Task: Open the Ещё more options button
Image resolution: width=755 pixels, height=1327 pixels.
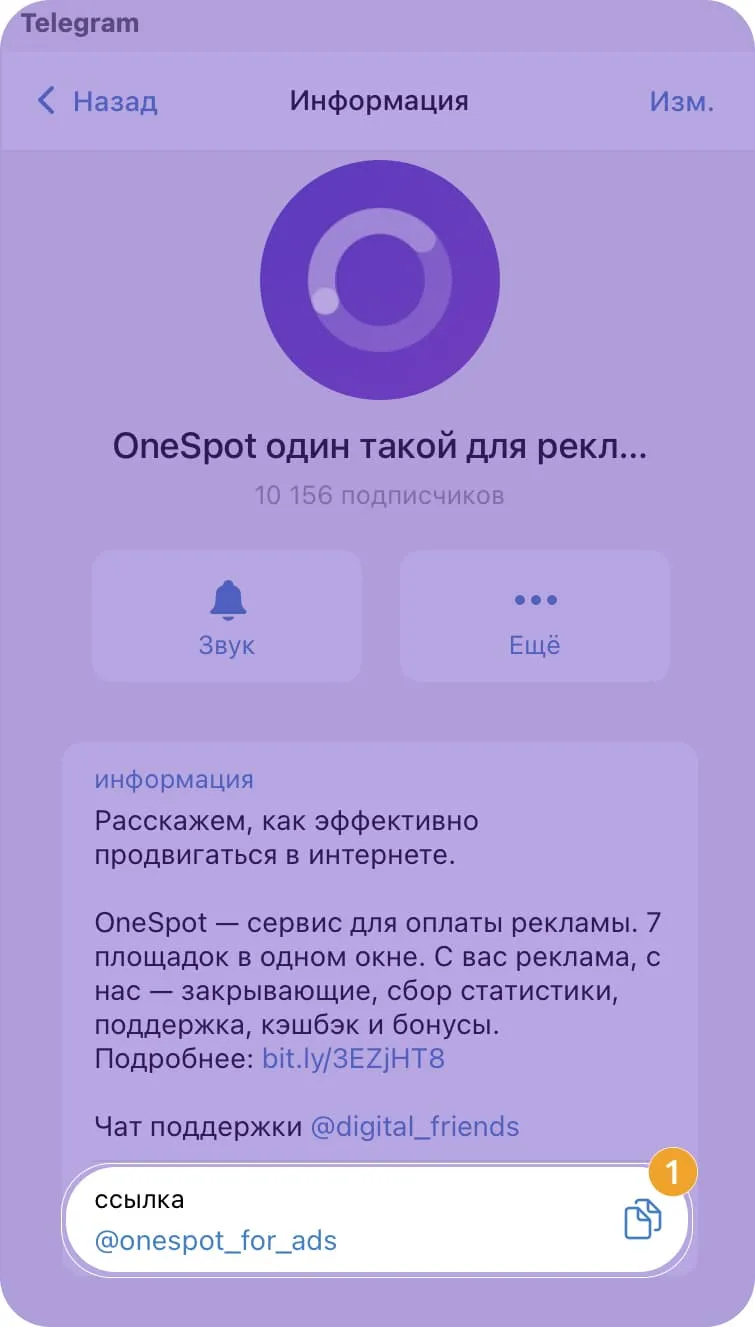Action: click(535, 616)
